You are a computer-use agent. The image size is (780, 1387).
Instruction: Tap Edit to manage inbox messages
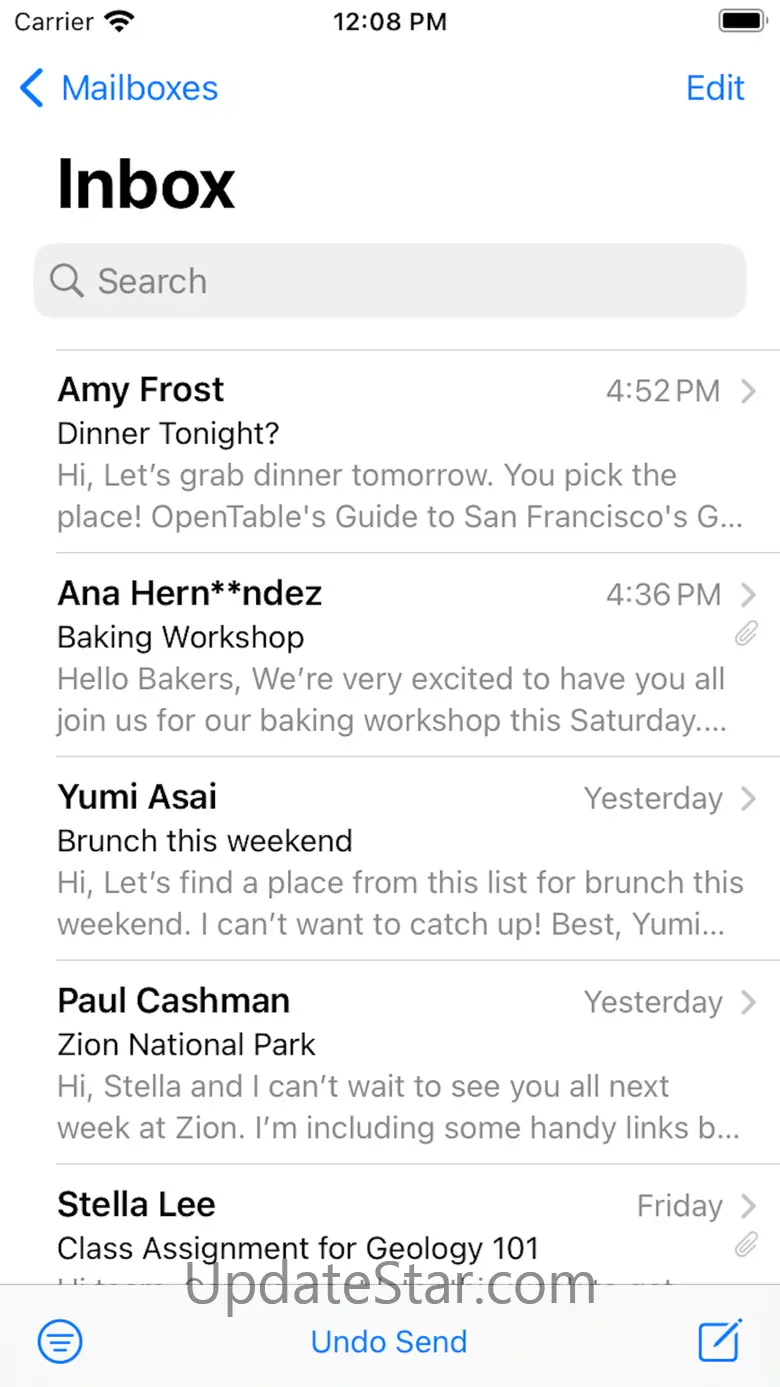pyautogui.click(x=715, y=88)
